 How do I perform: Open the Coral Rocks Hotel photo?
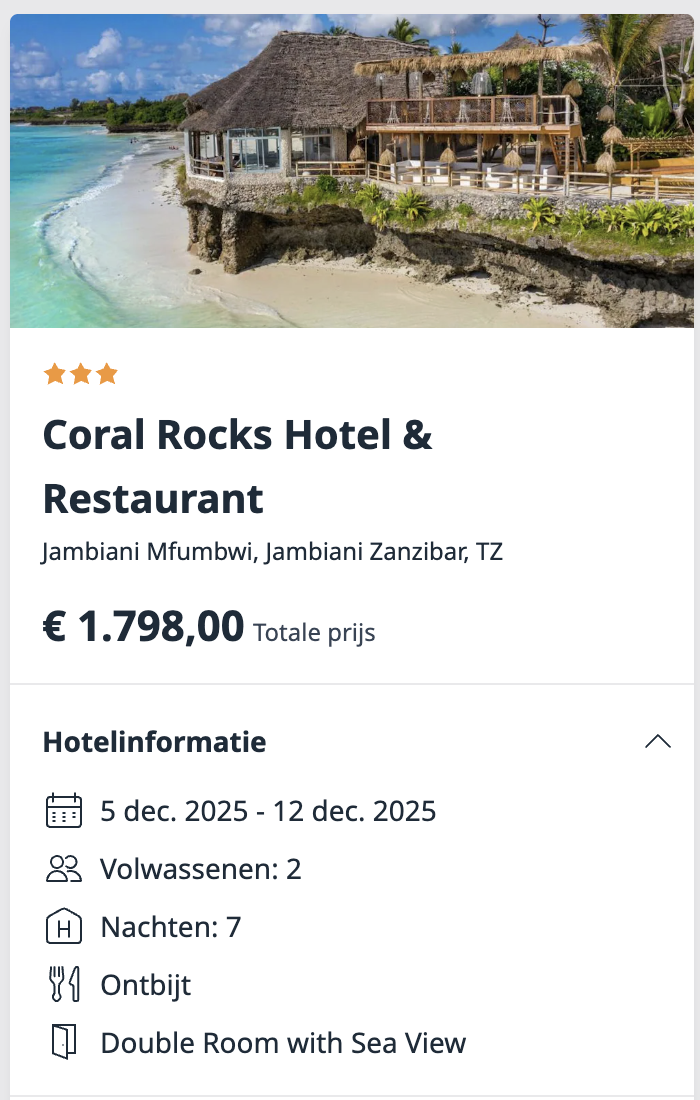coord(351,171)
